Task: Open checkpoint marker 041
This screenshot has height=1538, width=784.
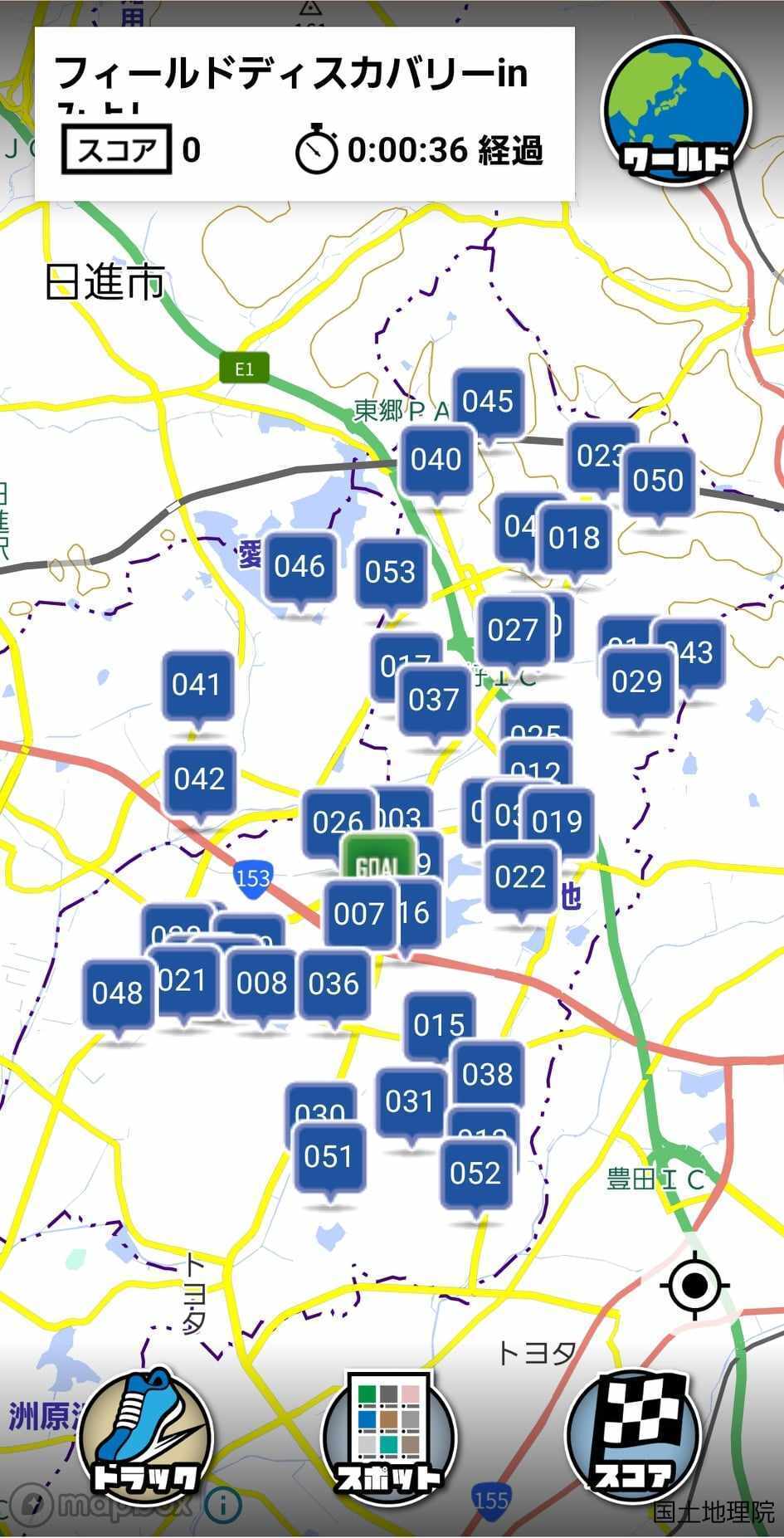Action: pos(197,685)
